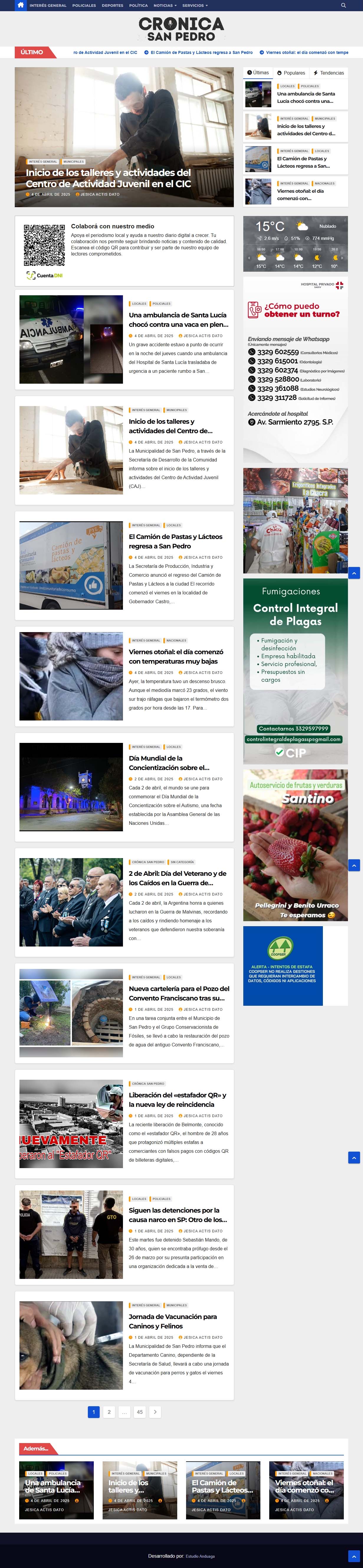363x1568 pixels.
Task: Expand the Servicios dropdown menu
Action: point(195,6)
